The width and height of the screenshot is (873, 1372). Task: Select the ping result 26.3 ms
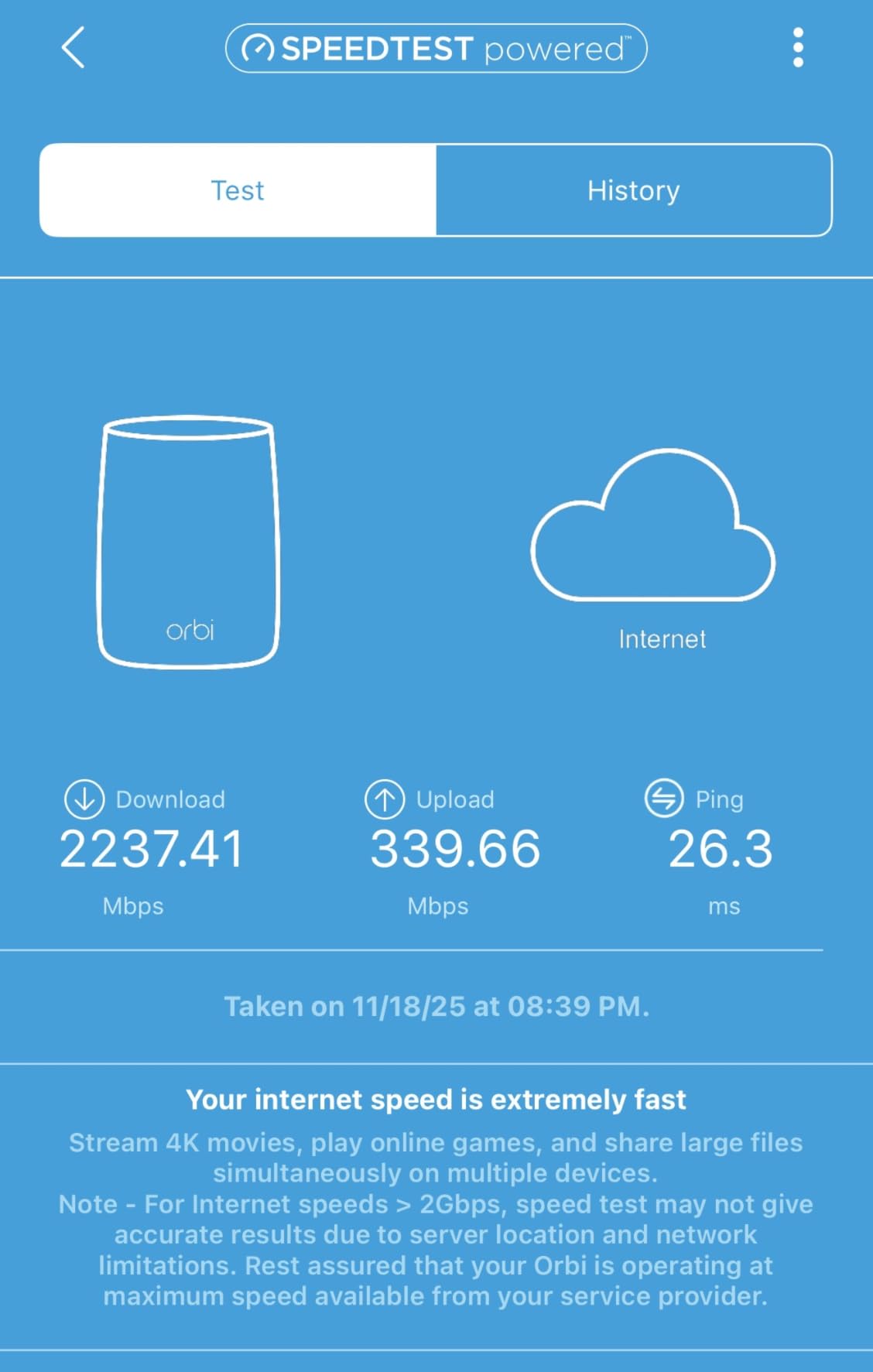721,850
